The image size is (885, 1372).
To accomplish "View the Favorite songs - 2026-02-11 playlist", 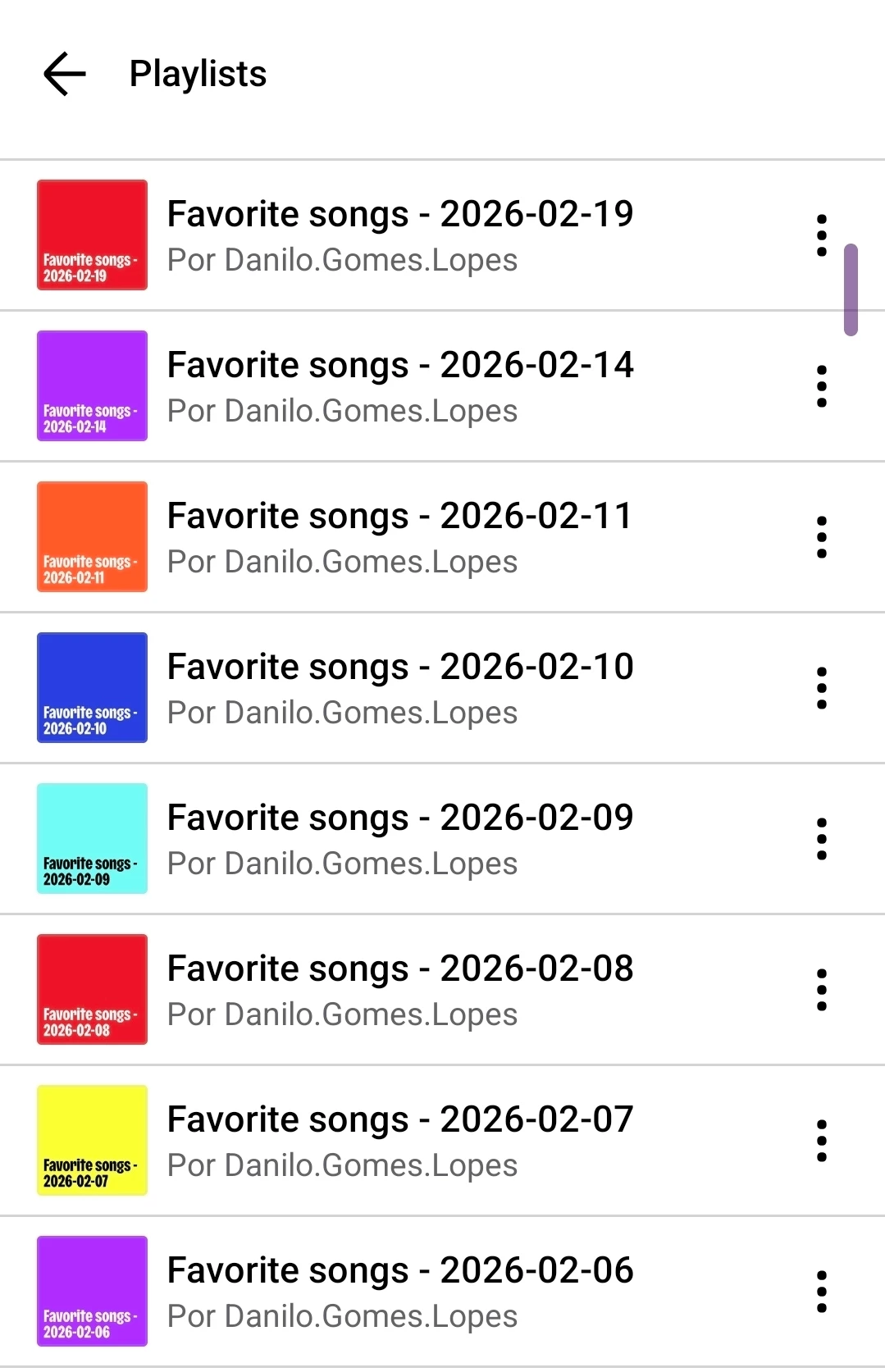I will (x=400, y=537).
